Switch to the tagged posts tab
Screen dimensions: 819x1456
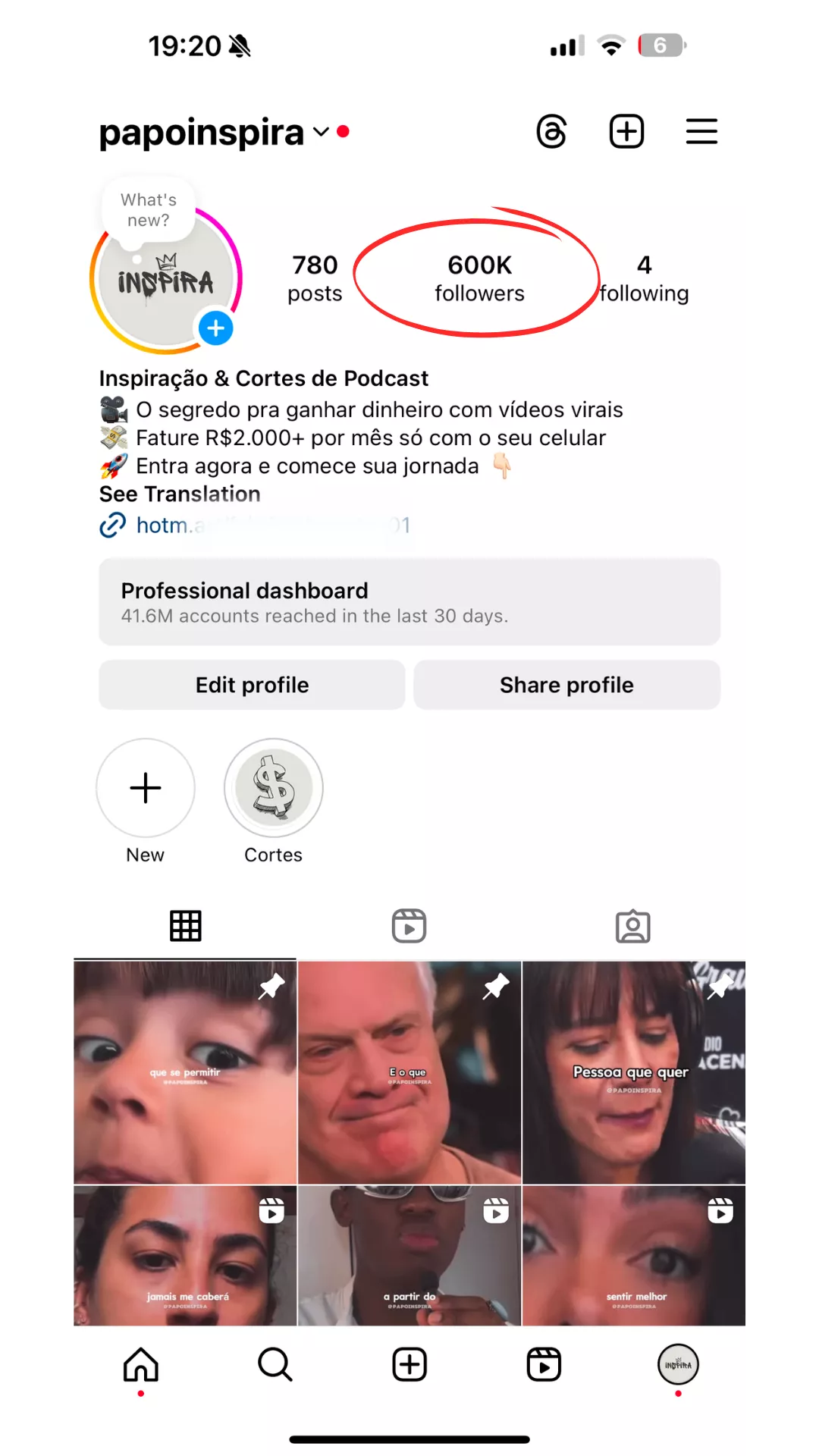[x=632, y=926]
